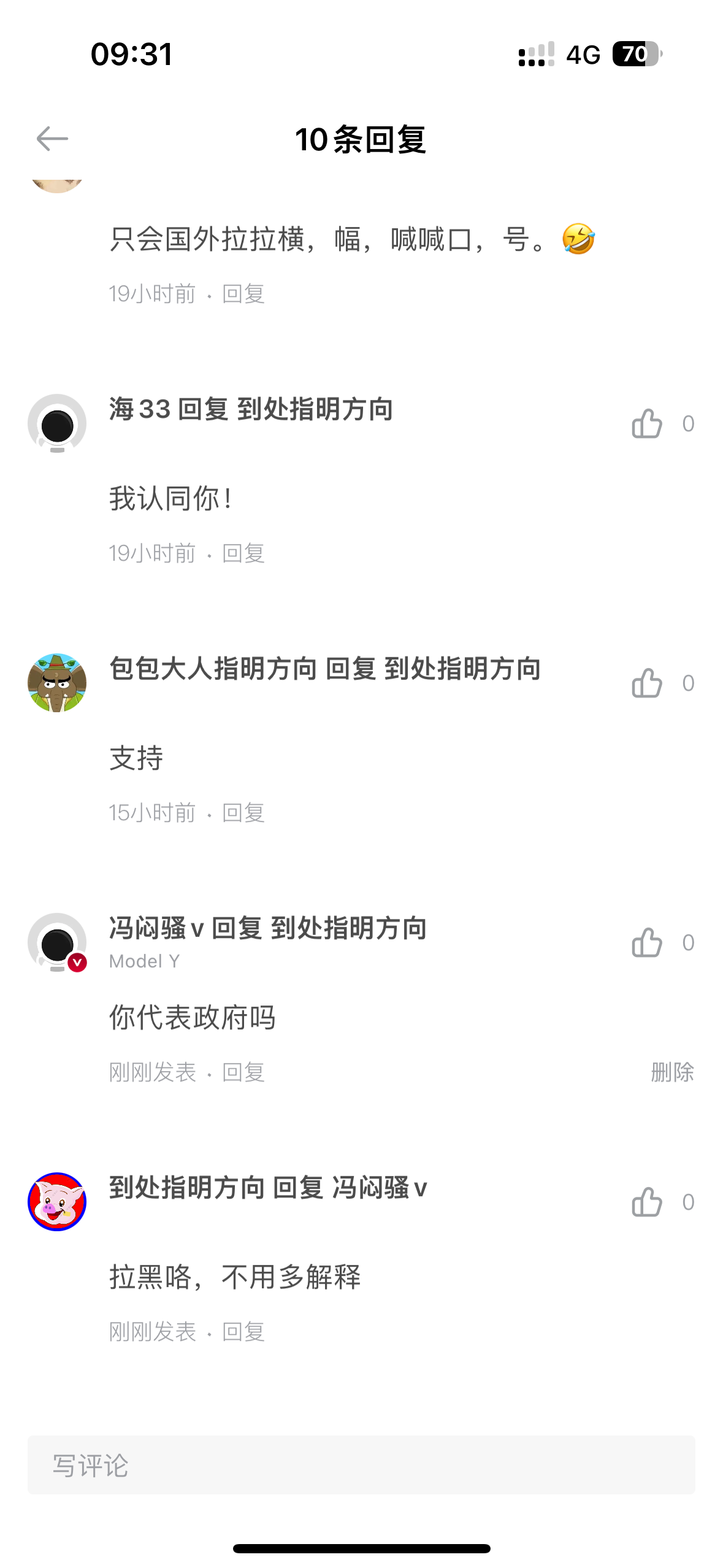Like 到处指明方向's latest reply
This screenshot has width=723, height=1568.
pos(645,1202)
